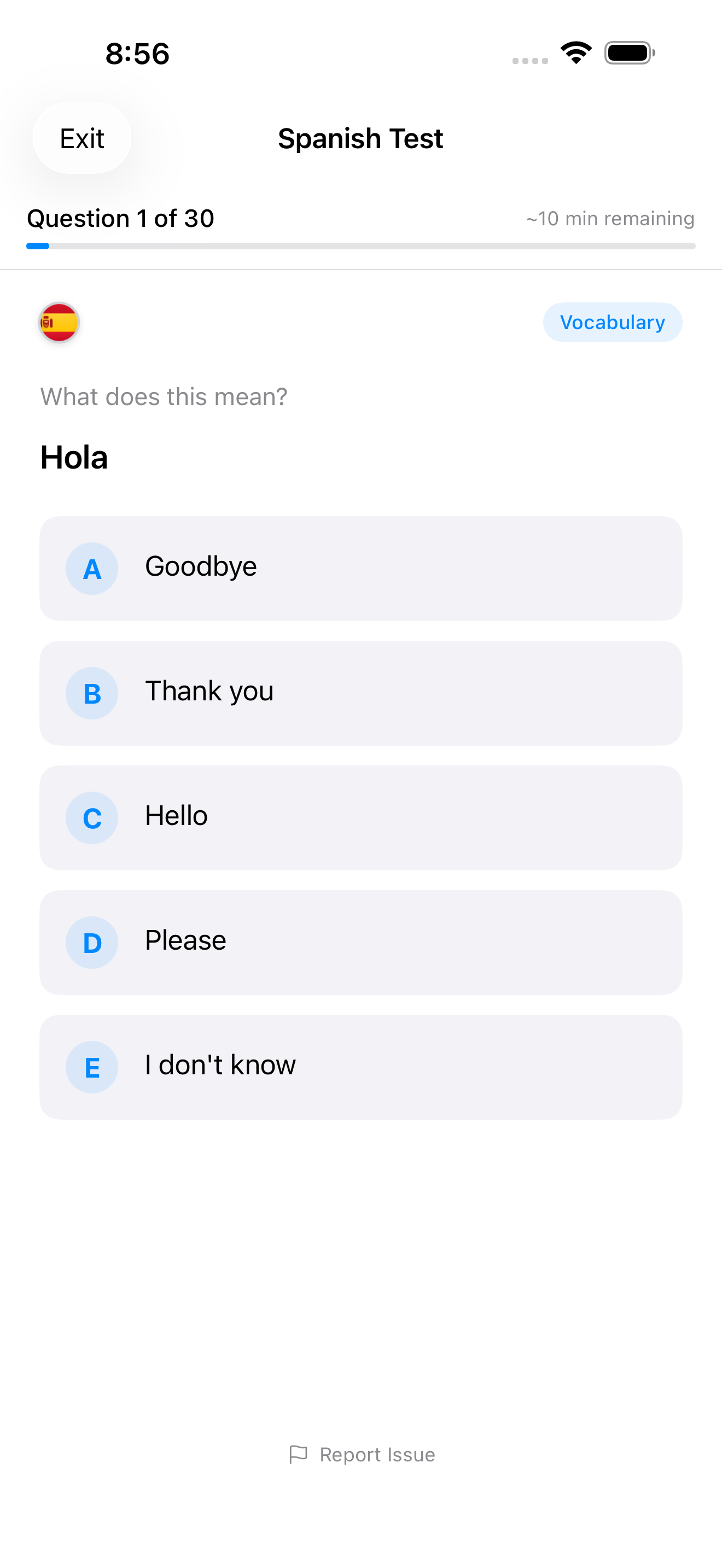Viewport: 722px width, 1568px height.
Task: Report an issue with this question
Action: pos(362,1454)
